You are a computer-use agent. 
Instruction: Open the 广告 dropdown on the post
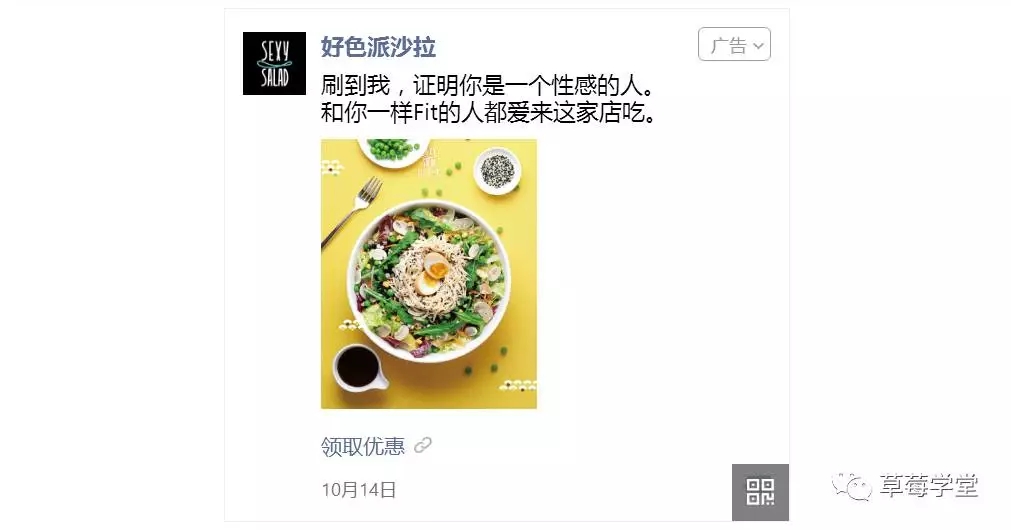pos(734,45)
